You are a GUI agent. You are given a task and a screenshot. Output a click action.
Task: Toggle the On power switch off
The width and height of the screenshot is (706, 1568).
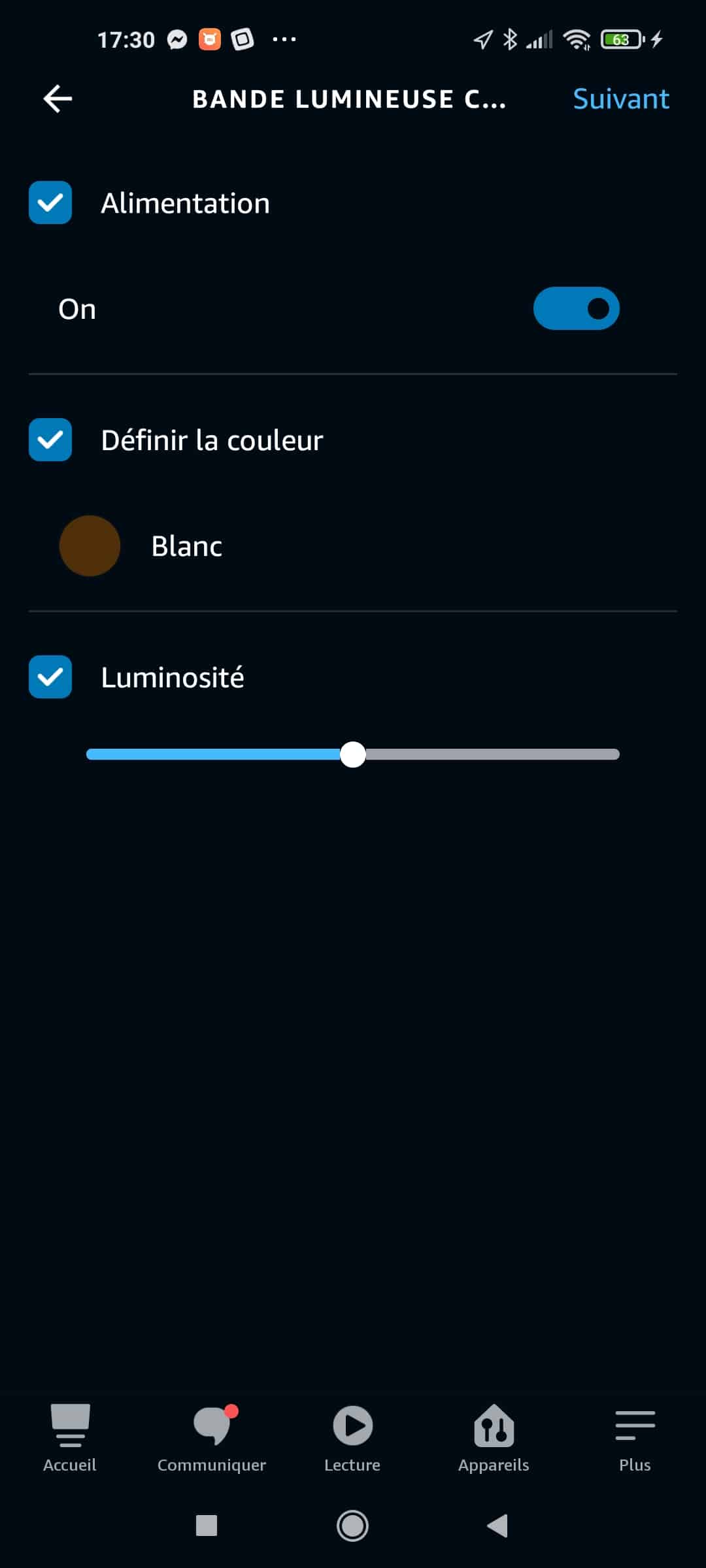point(576,308)
